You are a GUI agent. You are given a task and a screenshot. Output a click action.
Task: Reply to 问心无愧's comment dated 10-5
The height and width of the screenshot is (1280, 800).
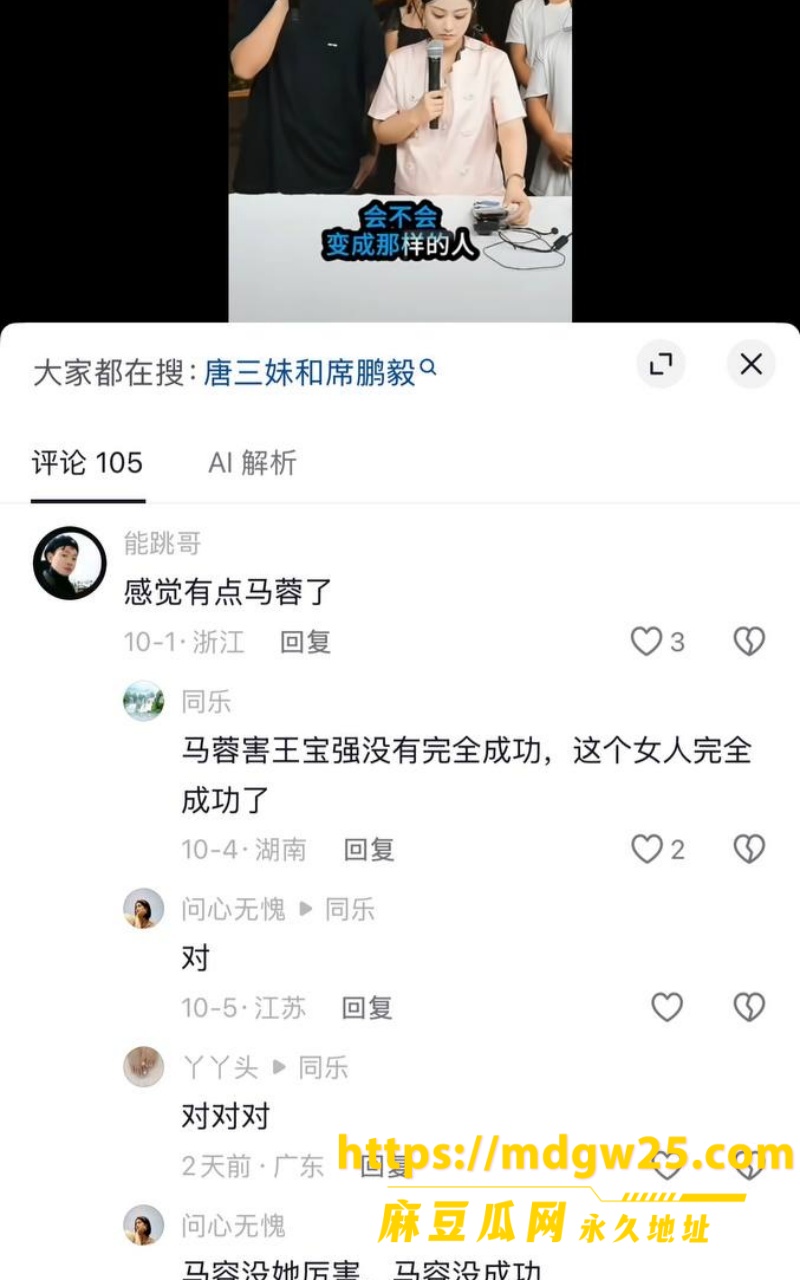tap(367, 1007)
